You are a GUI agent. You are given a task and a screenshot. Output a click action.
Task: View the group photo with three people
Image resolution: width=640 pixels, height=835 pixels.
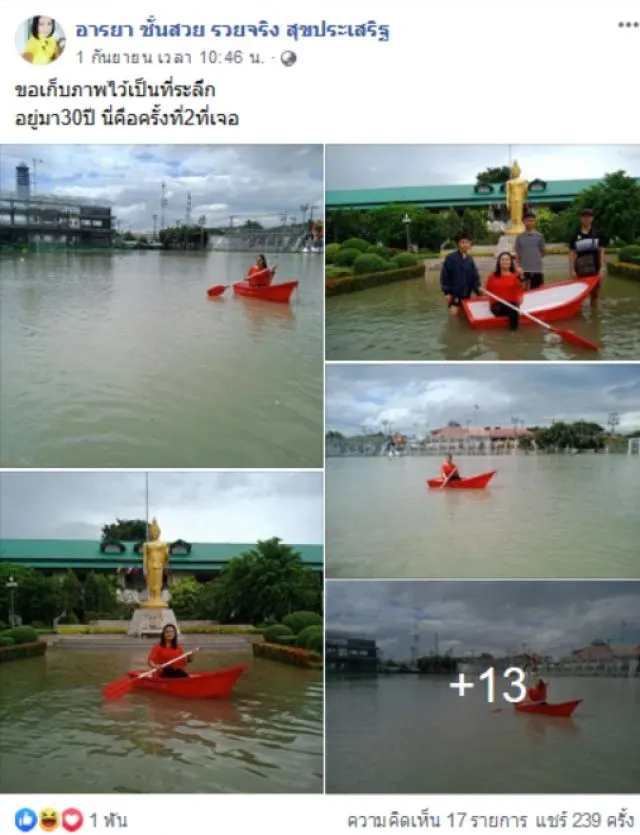pos(482,252)
